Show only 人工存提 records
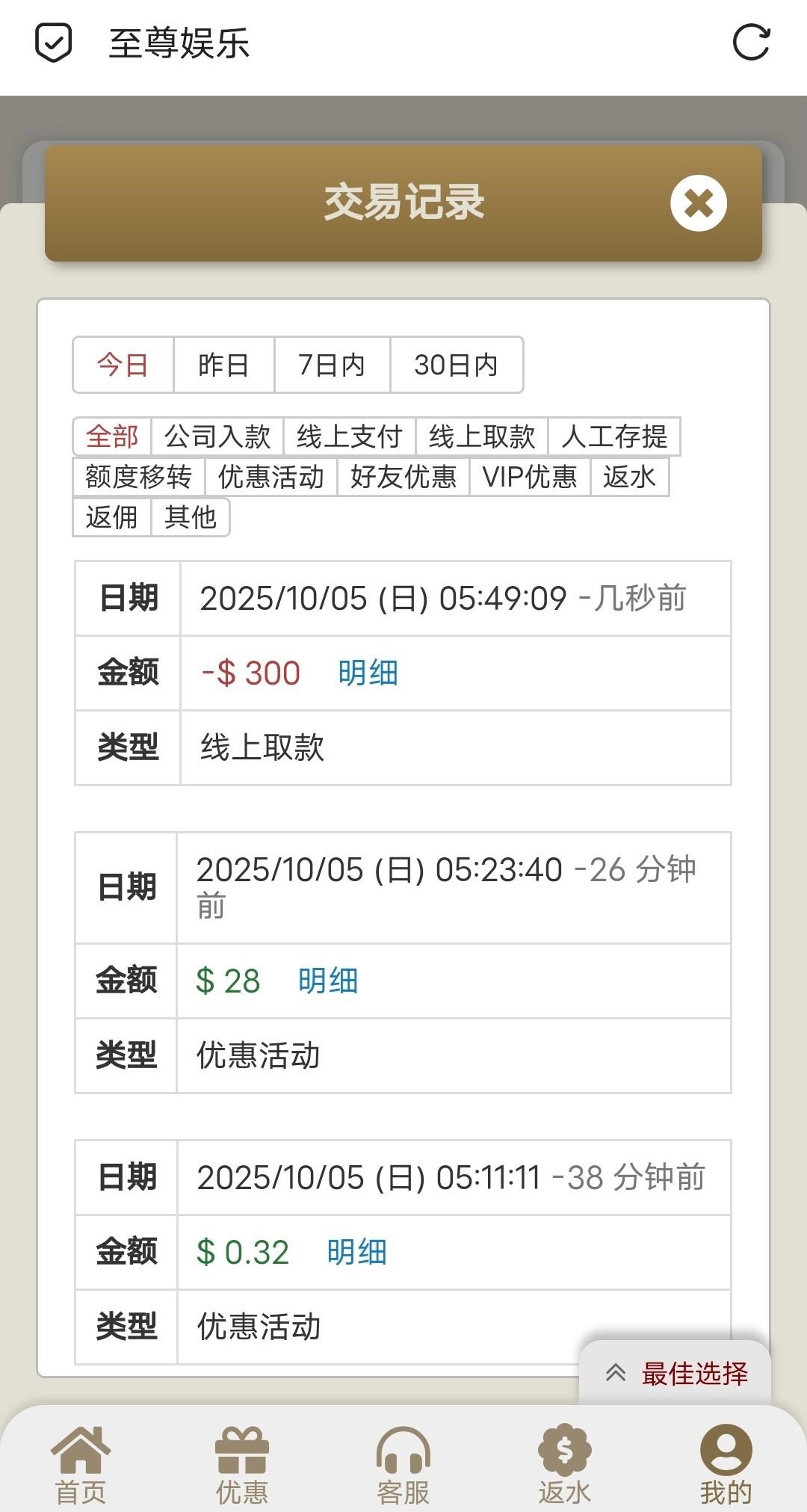This screenshot has width=807, height=1512. [614, 436]
